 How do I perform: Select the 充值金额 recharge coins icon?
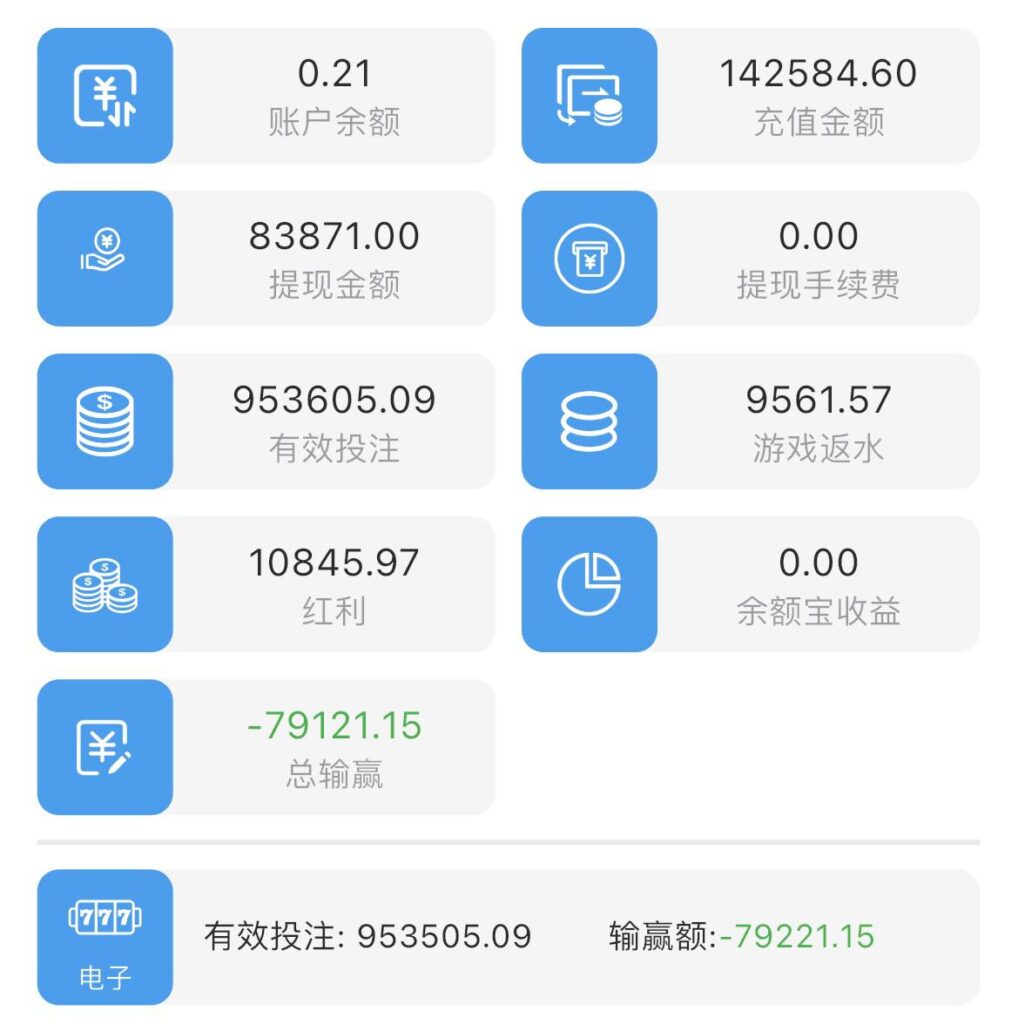click(589, 95)
